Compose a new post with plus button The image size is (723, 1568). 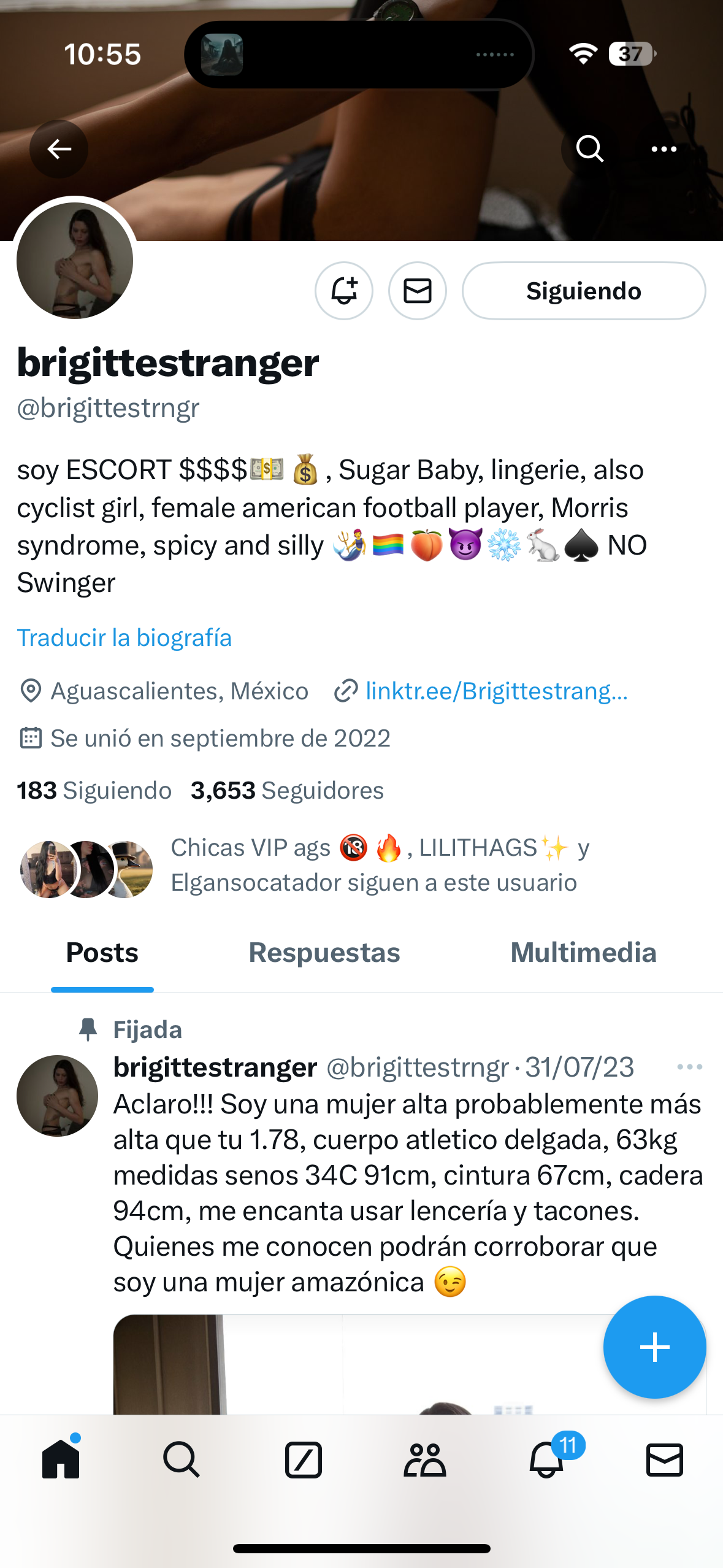654,1348
